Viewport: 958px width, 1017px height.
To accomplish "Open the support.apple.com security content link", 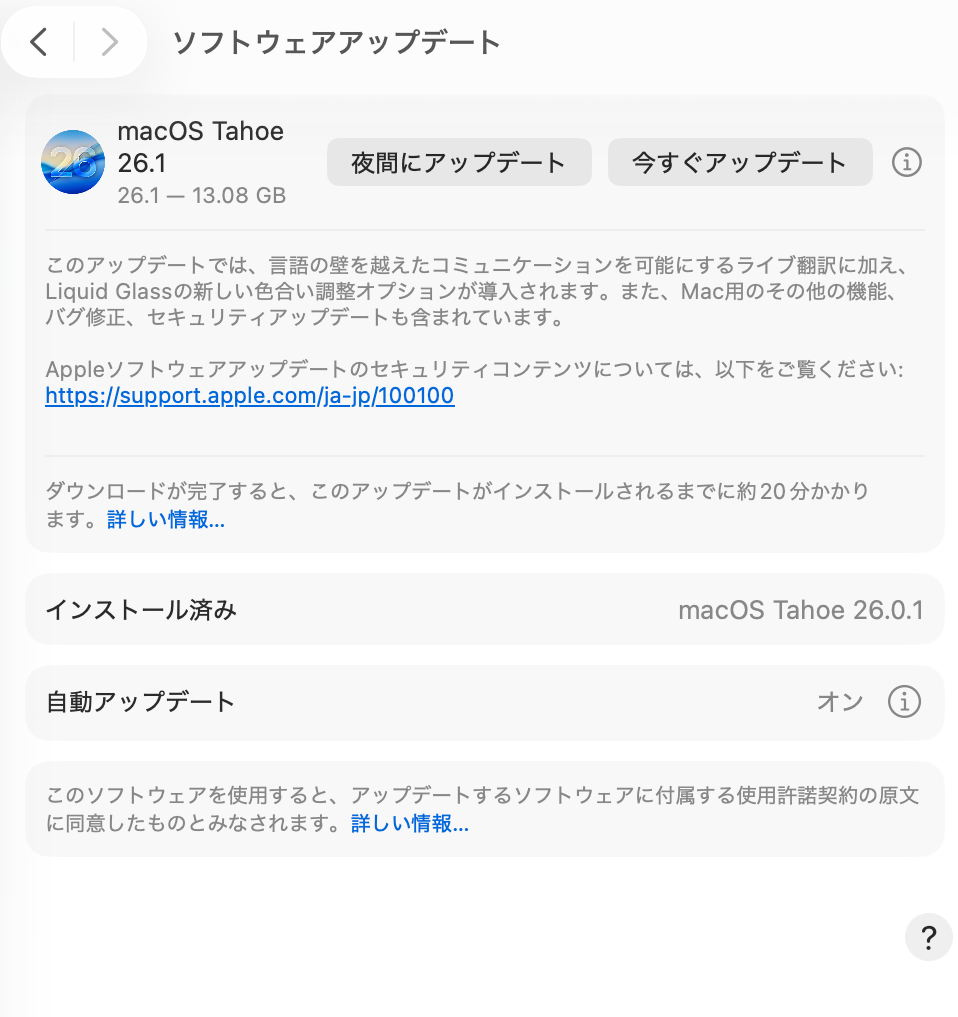I will [250, 396].
